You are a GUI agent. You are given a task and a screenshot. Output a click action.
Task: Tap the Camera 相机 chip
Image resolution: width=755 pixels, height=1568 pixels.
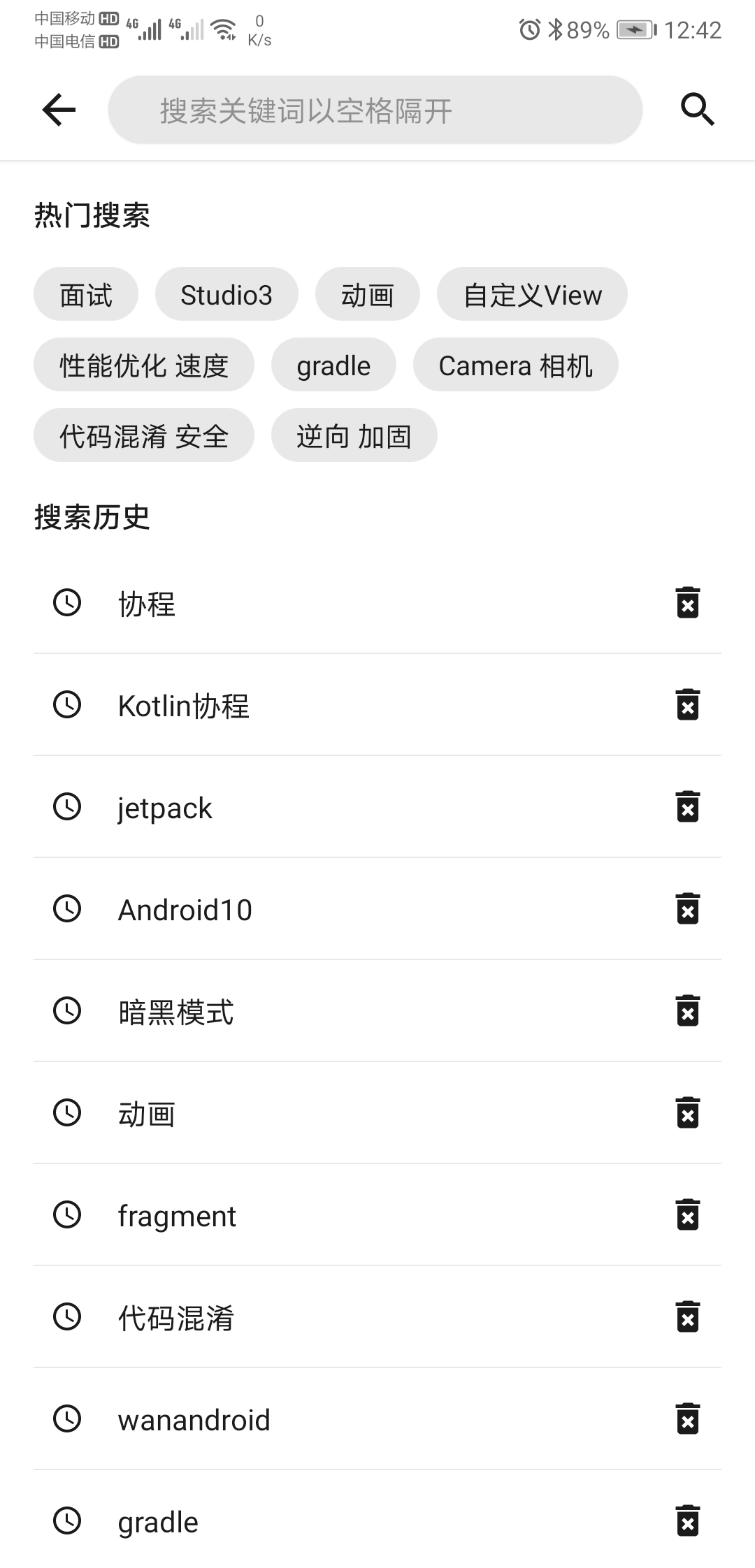[x=515, y=365]
